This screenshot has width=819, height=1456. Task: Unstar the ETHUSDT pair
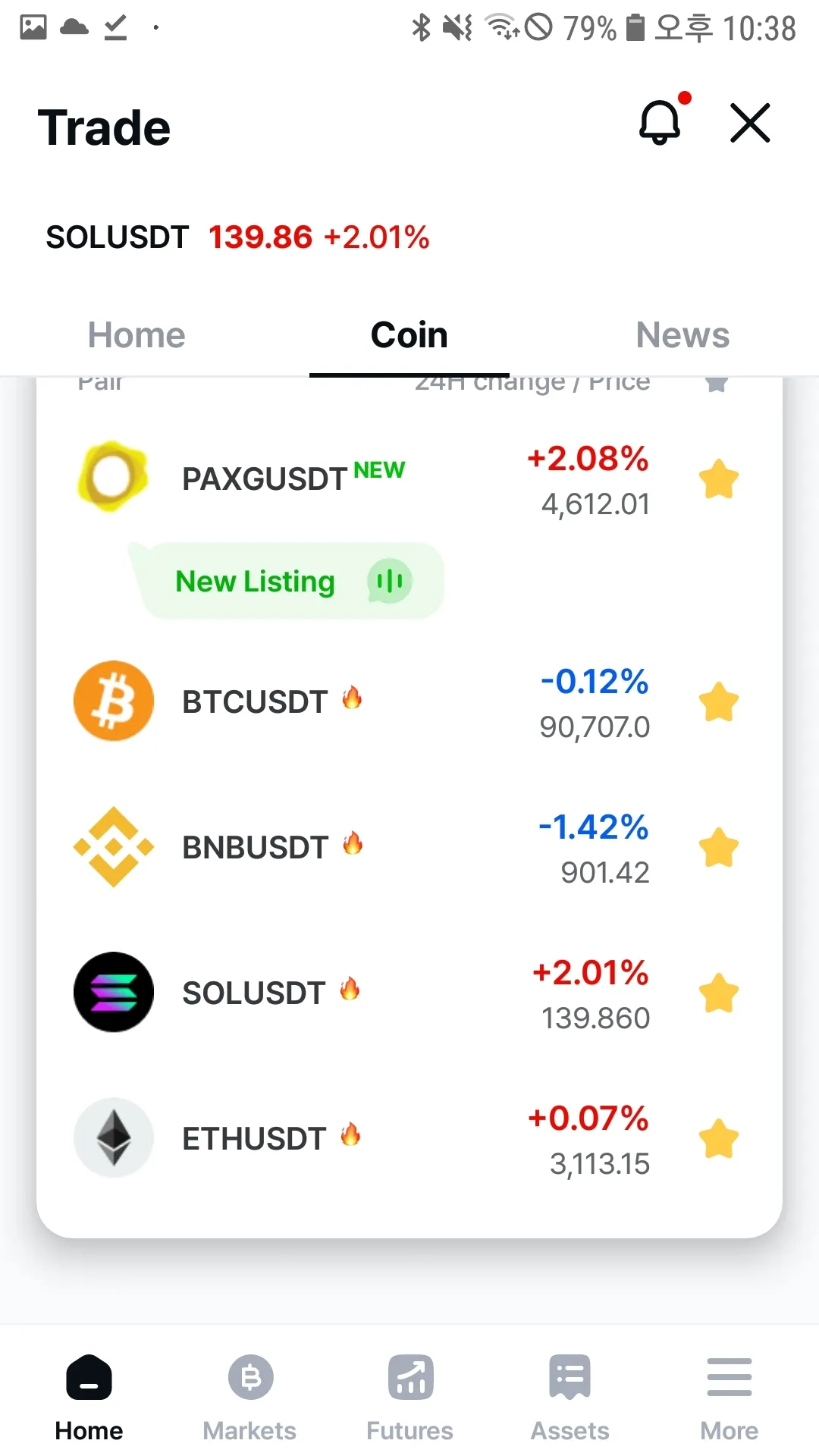(718, 1139)
